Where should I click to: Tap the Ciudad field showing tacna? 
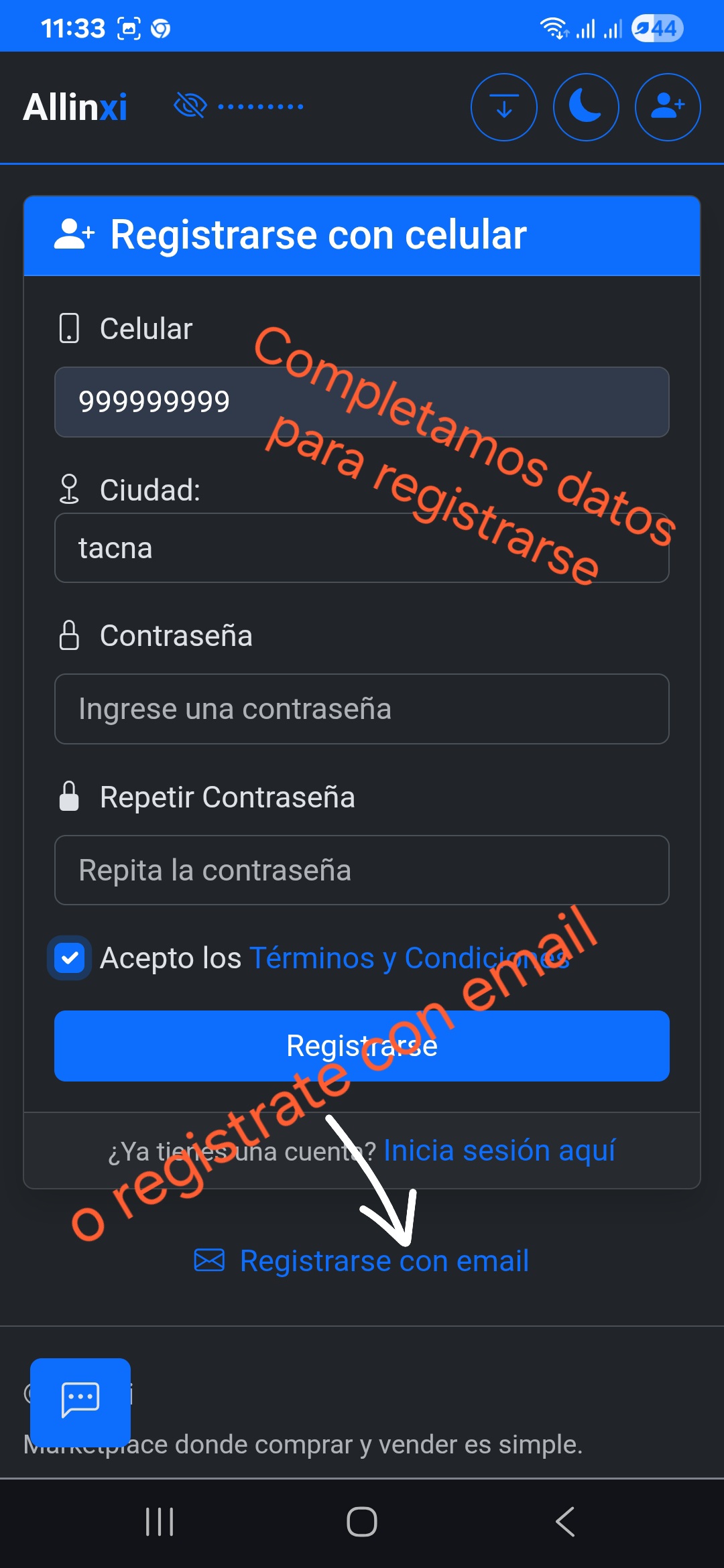[x=361, y=548]
